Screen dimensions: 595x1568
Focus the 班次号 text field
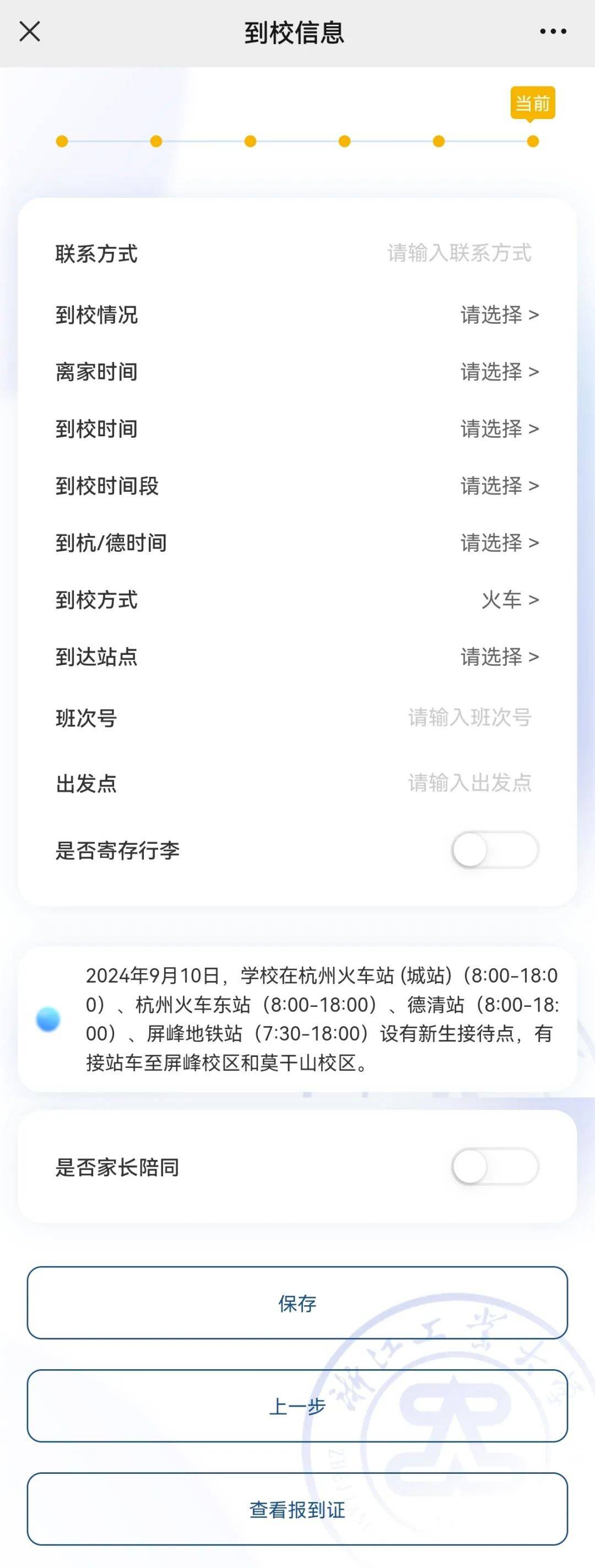coord(469,718)
